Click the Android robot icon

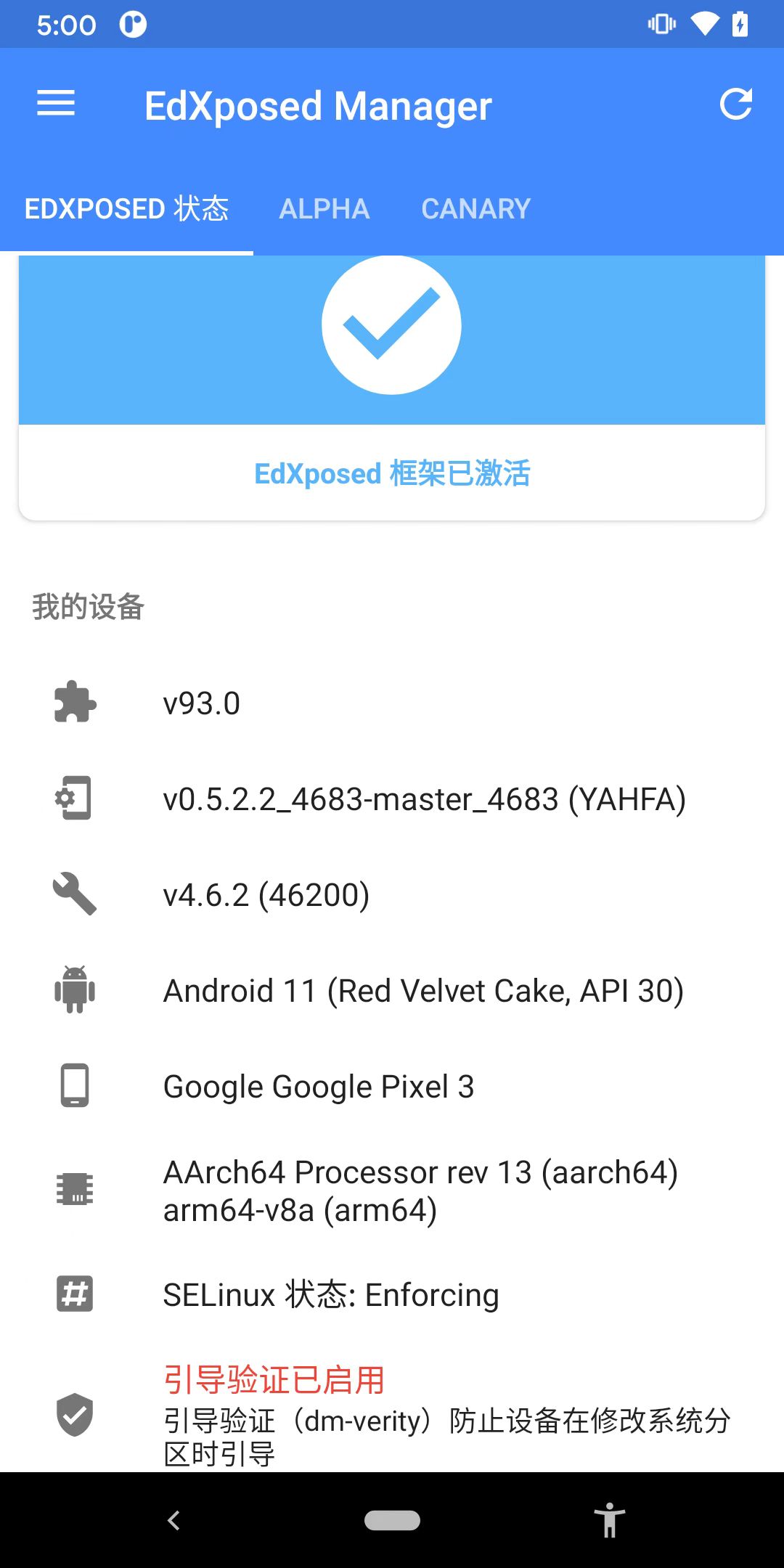coord(73,990)
